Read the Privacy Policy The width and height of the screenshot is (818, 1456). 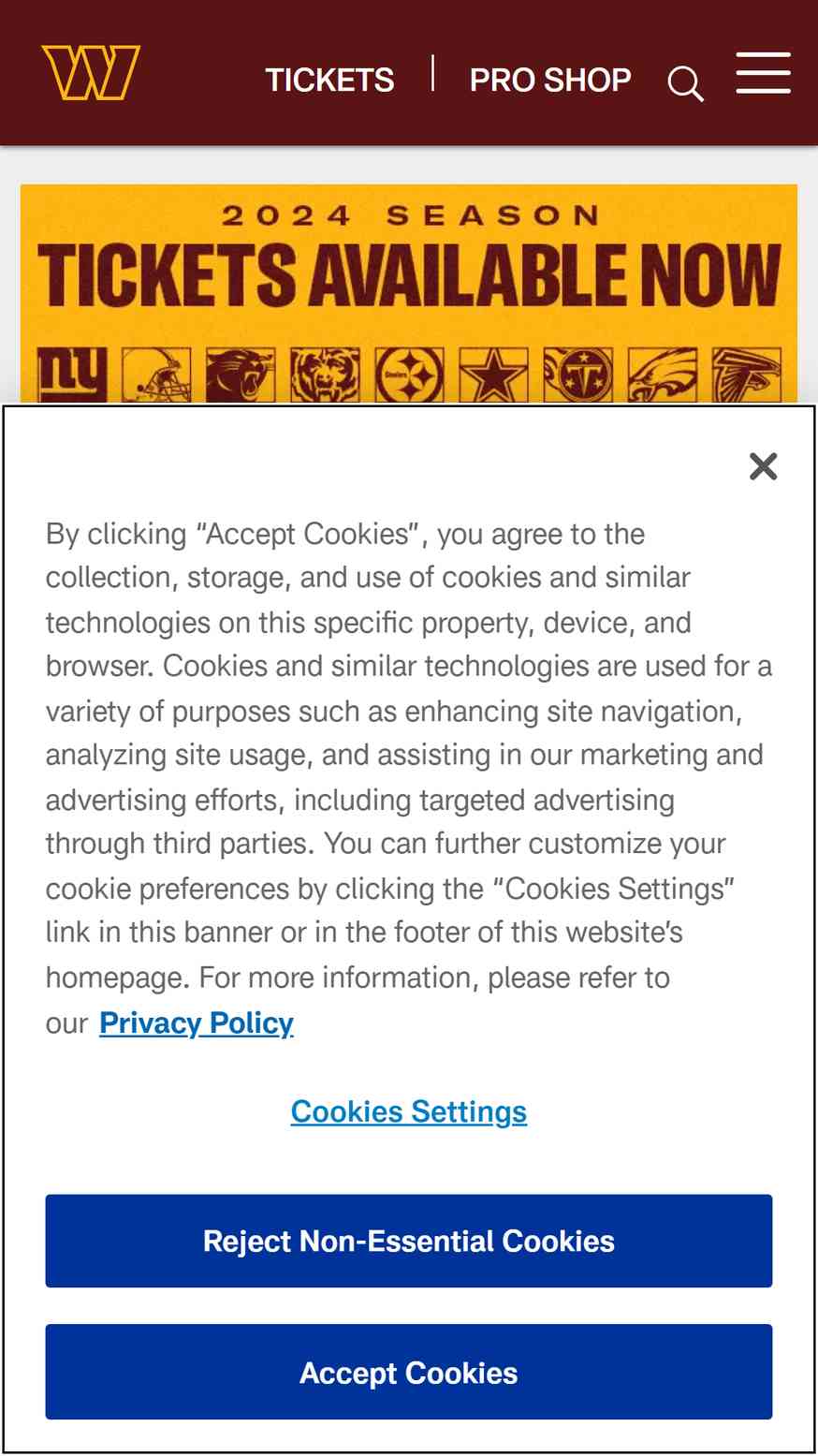(x=197, y=1022)
